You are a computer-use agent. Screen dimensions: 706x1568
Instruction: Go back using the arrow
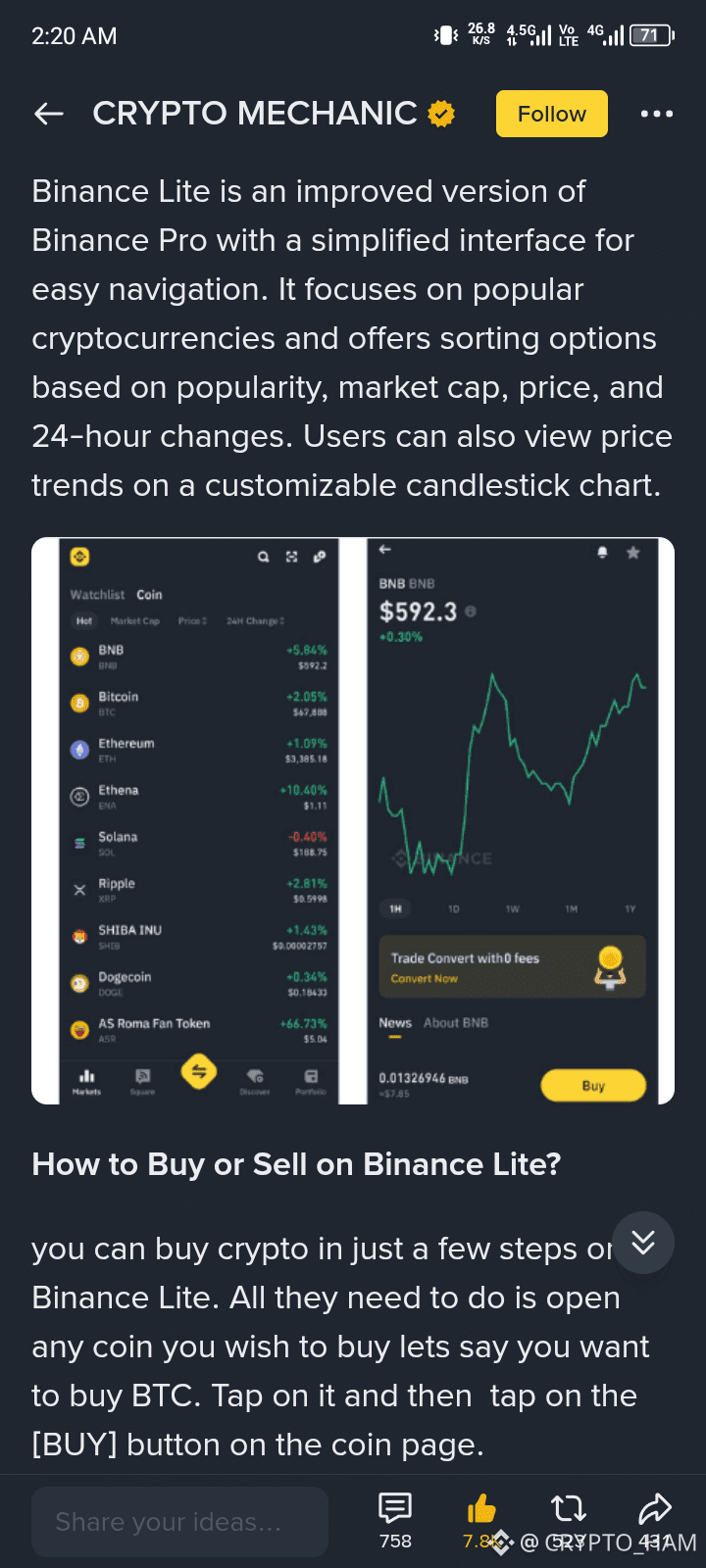[x=49, y=114]
